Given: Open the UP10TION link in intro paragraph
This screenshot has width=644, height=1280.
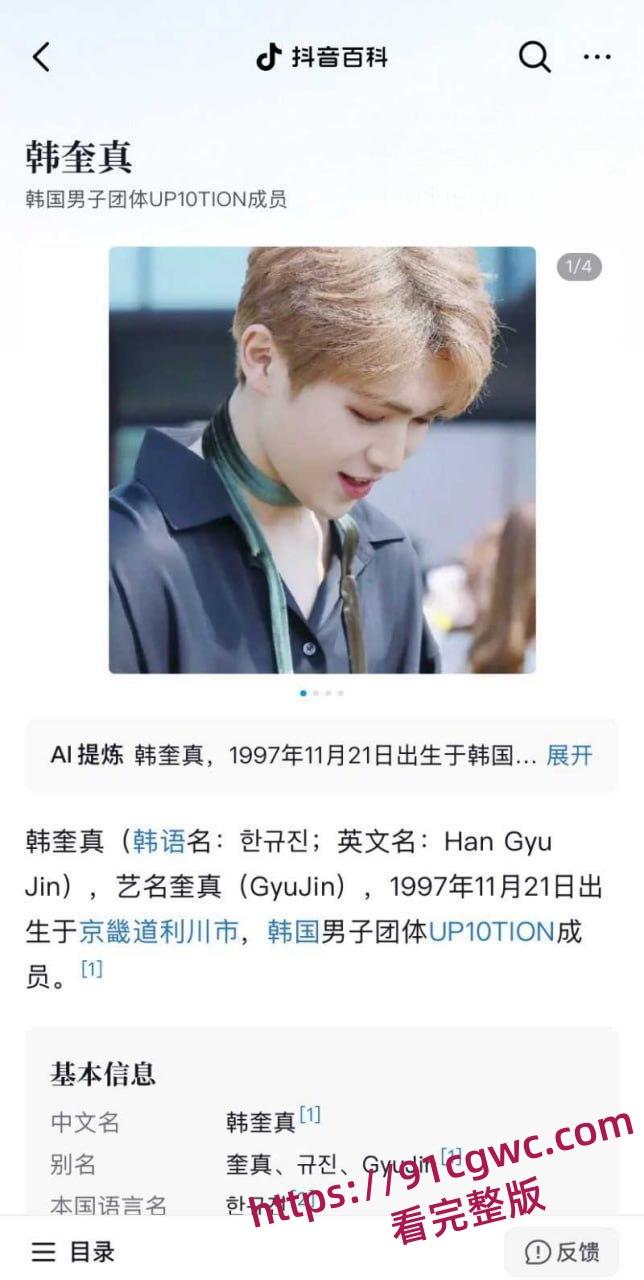Looking at the screenshot, I should coord(491,932).
